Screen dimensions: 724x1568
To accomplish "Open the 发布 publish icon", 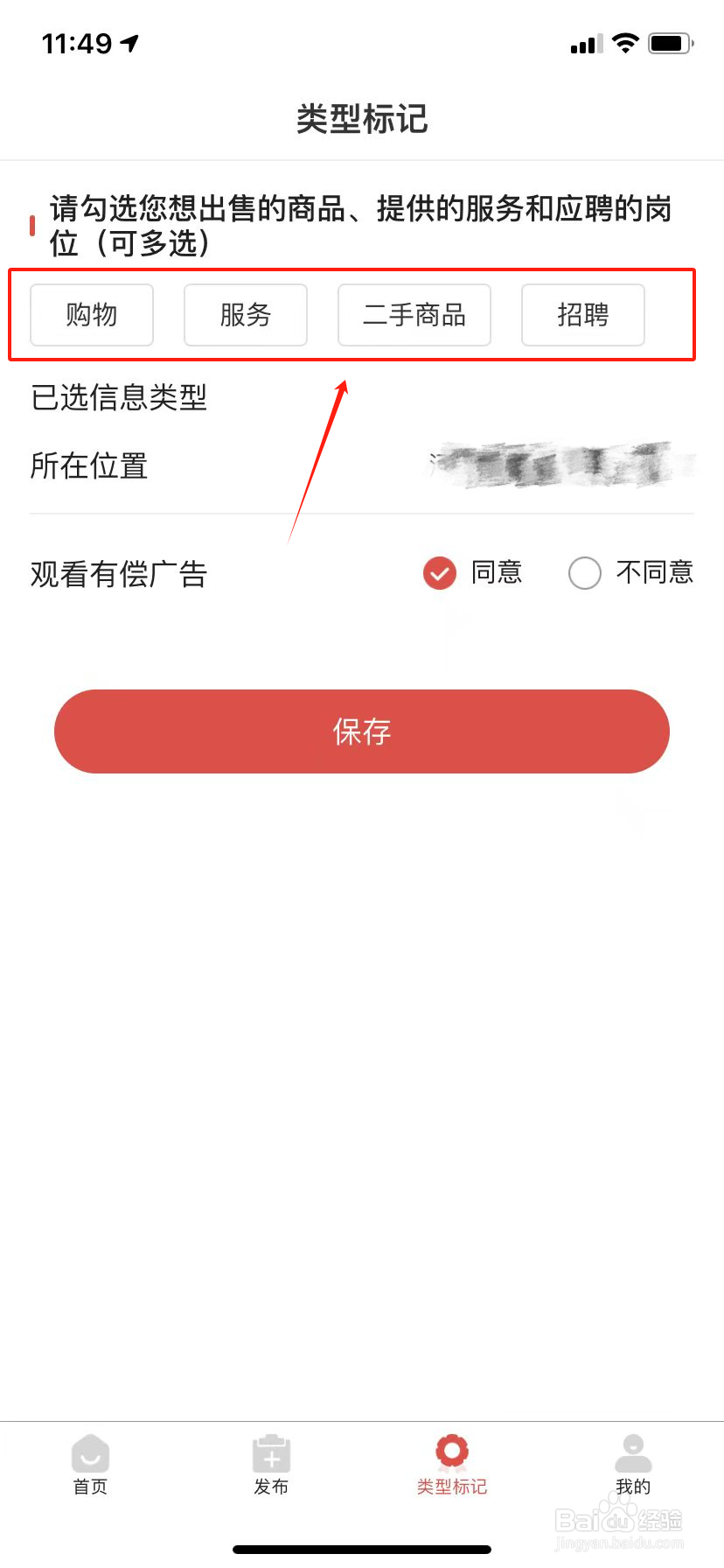I will pyautogui.click(x=271, y=1454).
